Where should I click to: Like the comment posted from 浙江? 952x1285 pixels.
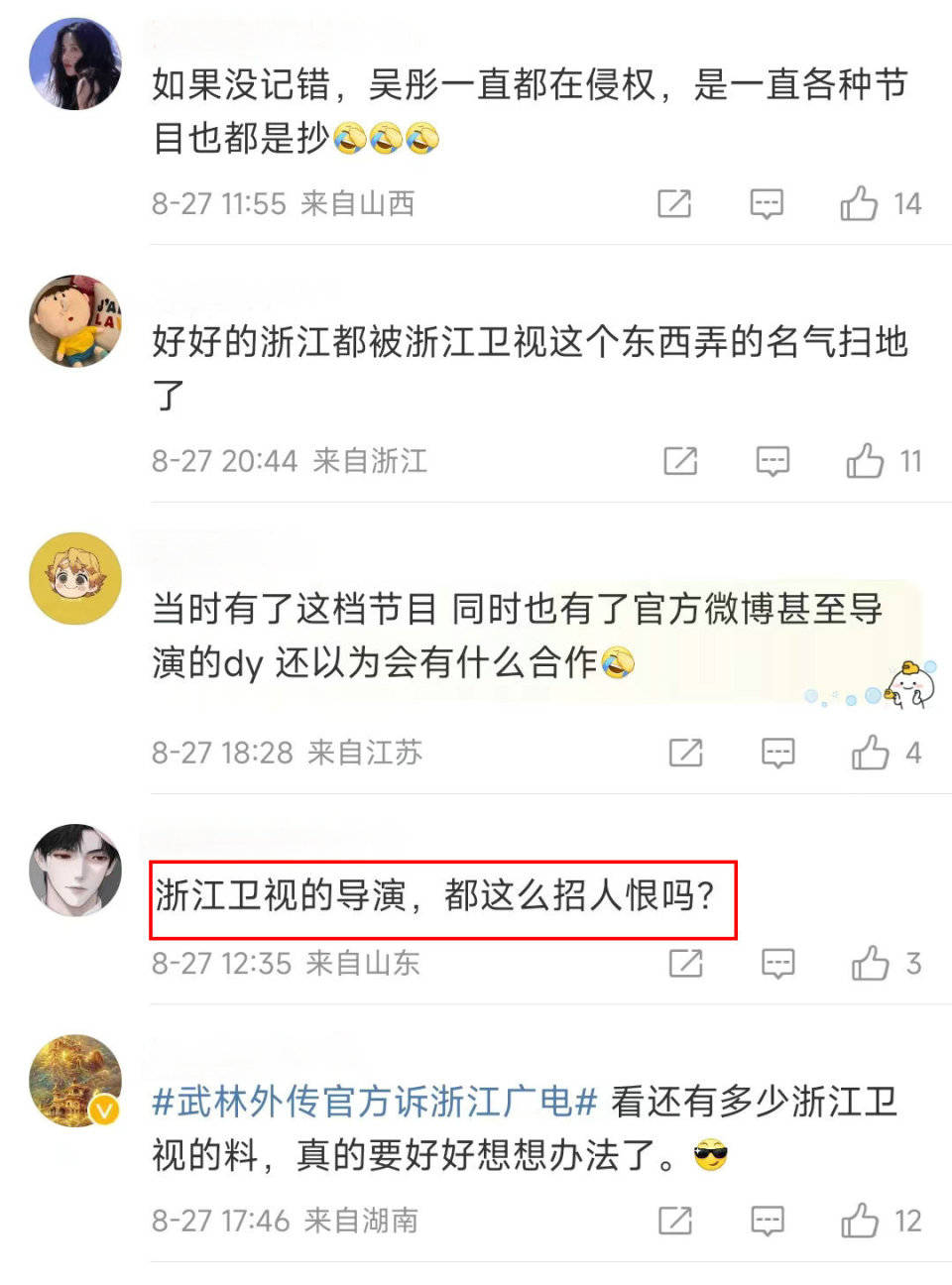click(x=865, y=461)
